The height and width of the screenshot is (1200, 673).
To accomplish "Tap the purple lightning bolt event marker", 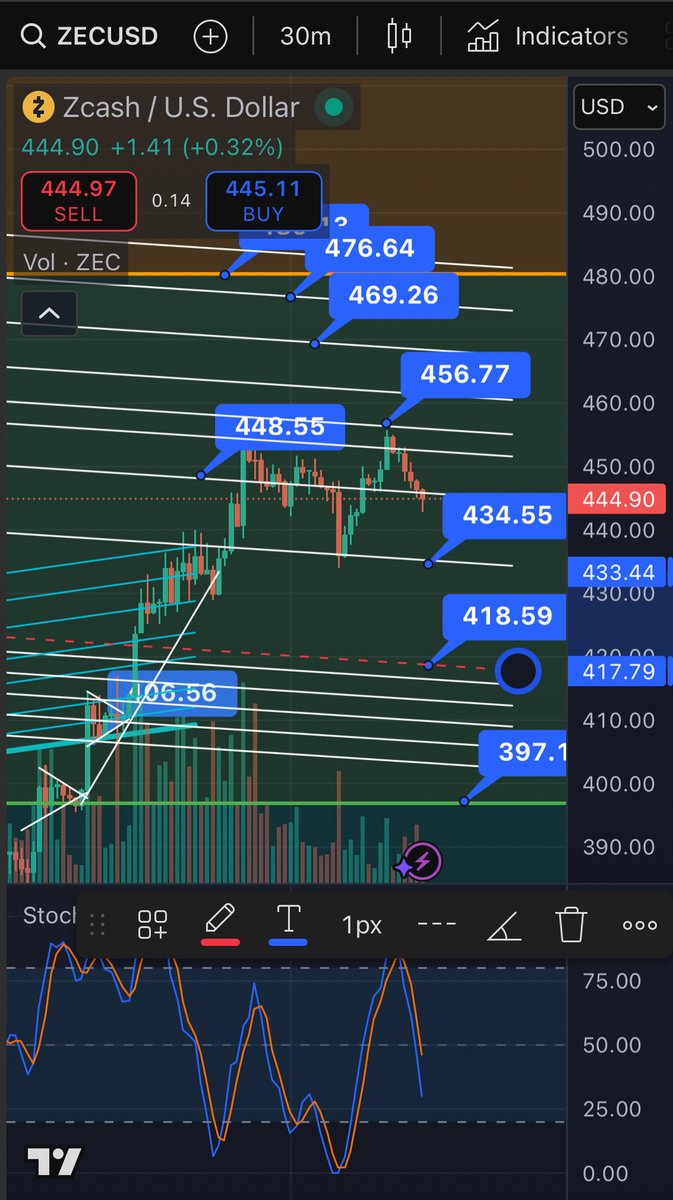I will tap(422, 860).
